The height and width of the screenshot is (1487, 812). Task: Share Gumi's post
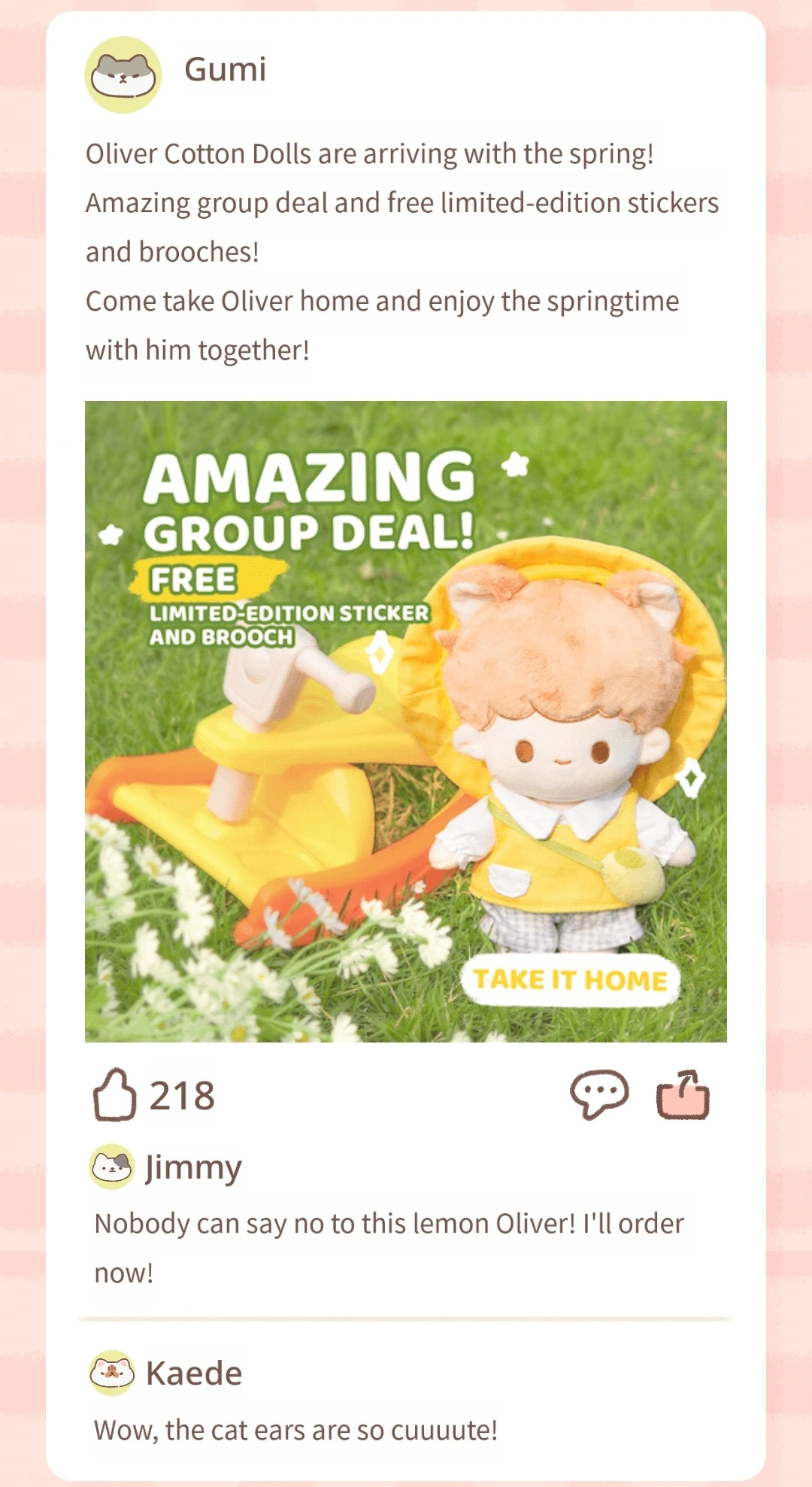click(683, 1094)
